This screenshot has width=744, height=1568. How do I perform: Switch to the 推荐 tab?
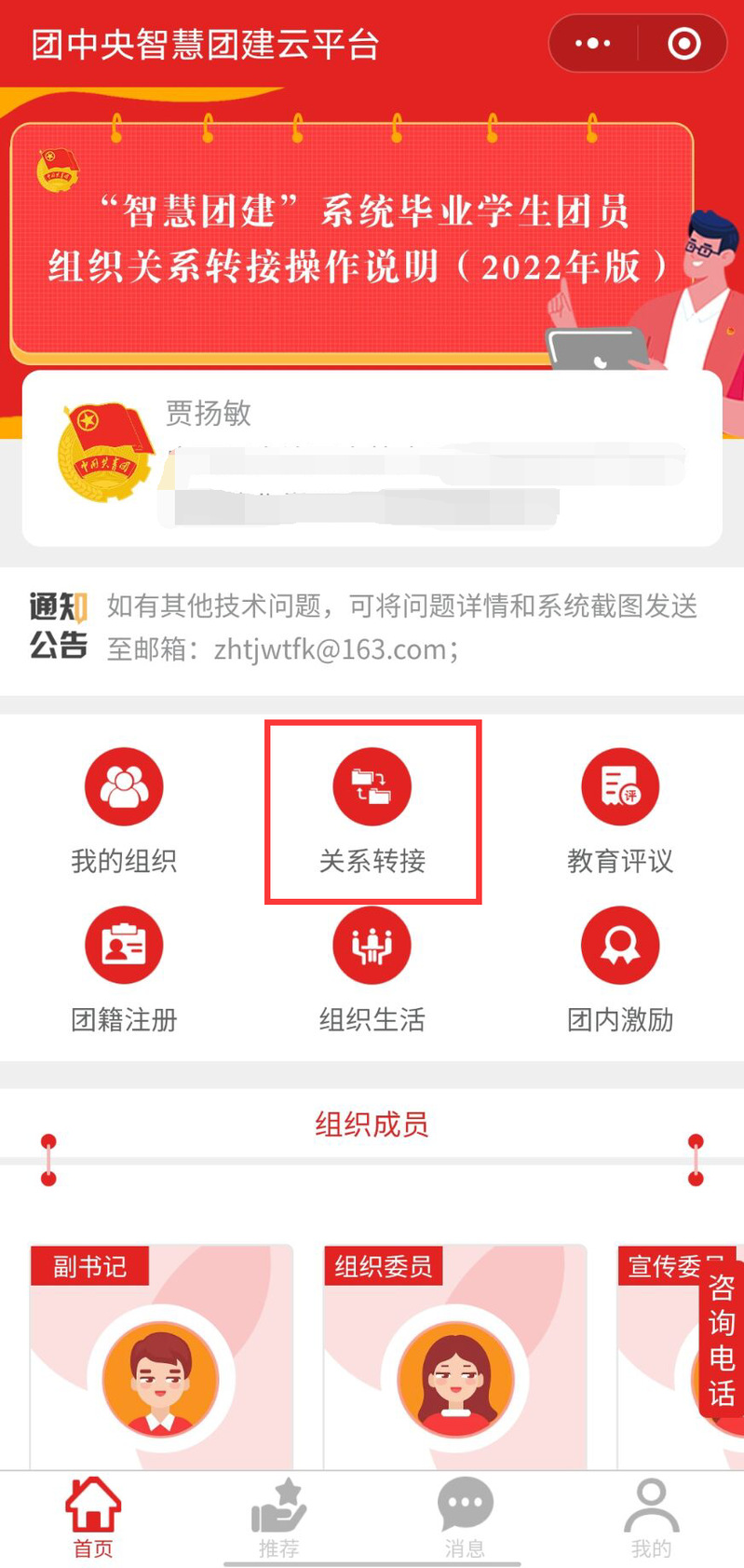click(278, 1519)
